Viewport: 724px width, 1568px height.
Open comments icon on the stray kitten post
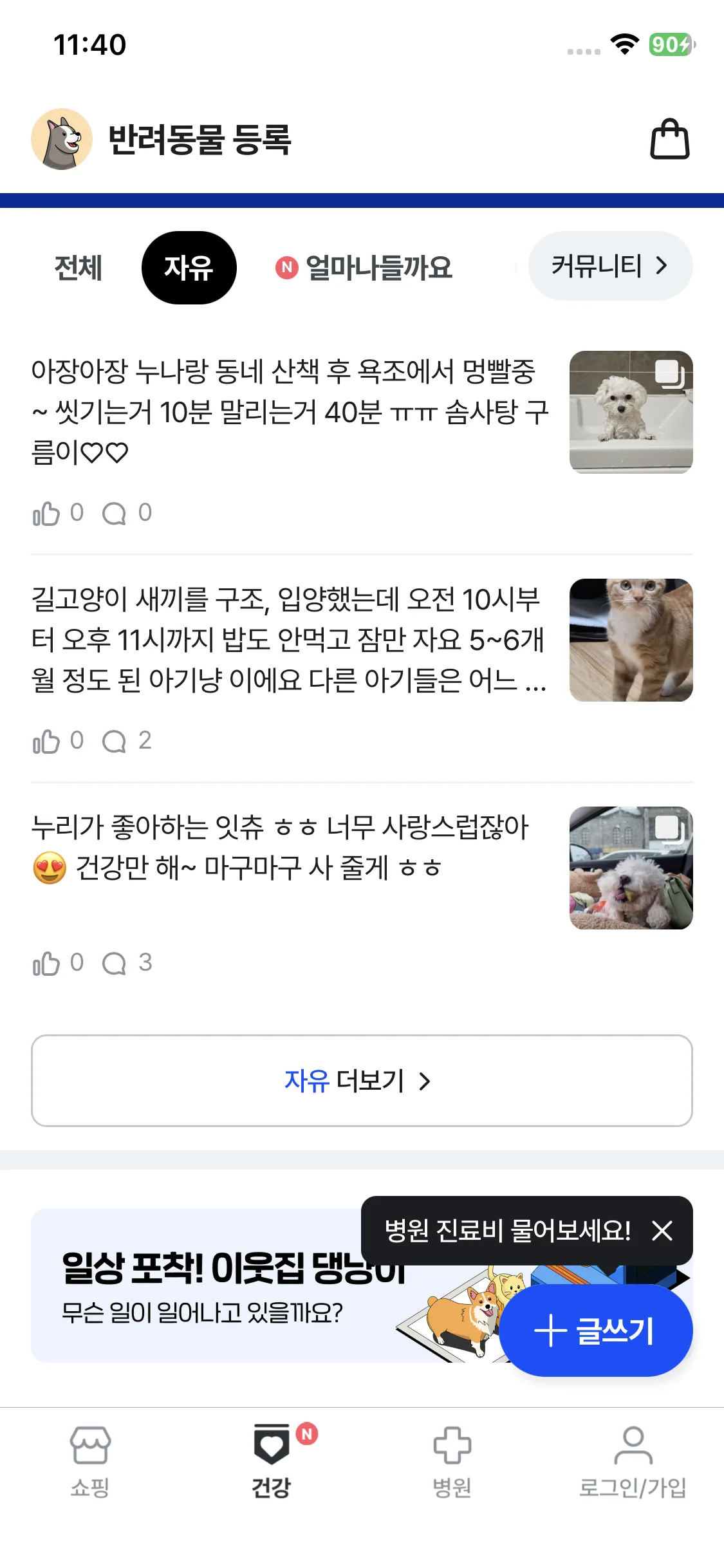pos(115,740)
